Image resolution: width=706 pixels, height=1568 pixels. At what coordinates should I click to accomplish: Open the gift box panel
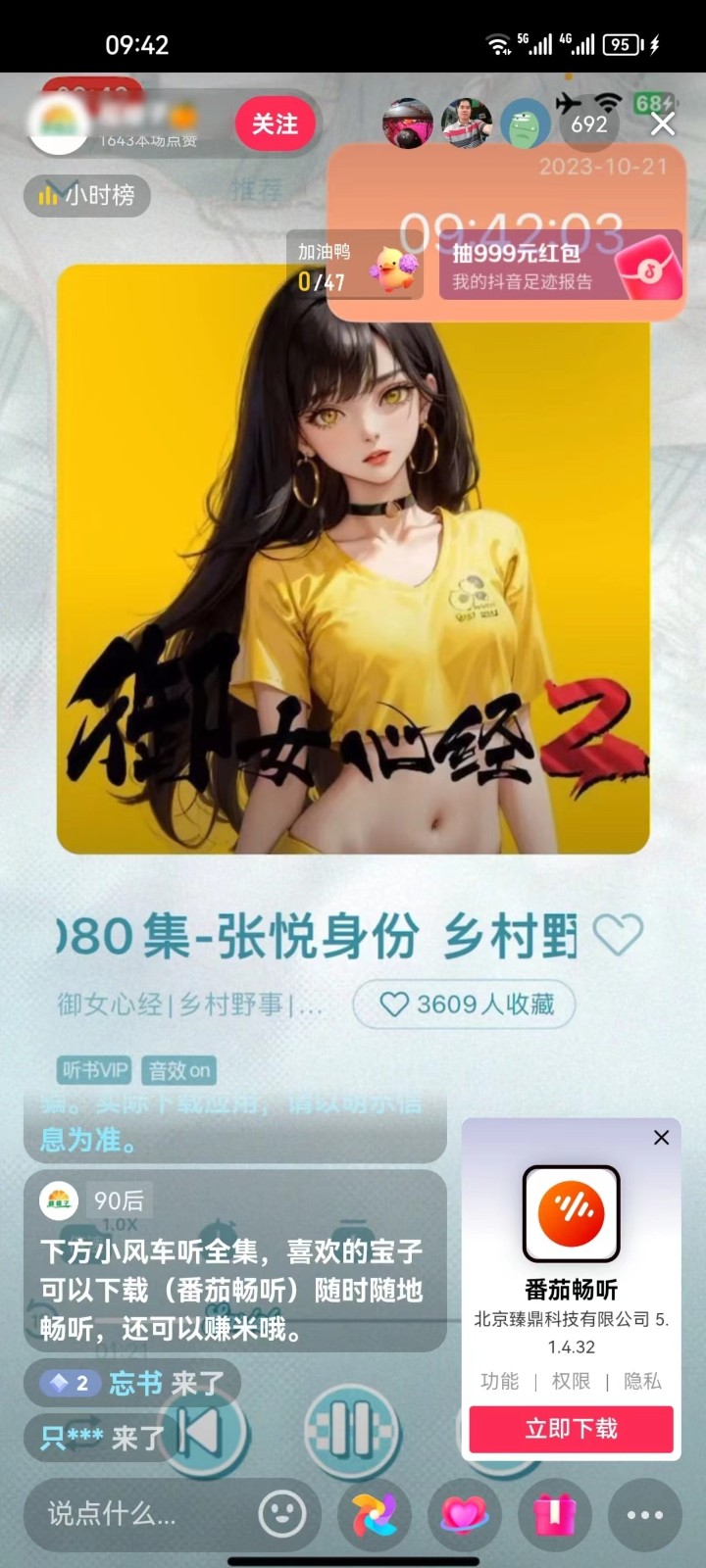pyautogui.click(x=554, y=1515)
